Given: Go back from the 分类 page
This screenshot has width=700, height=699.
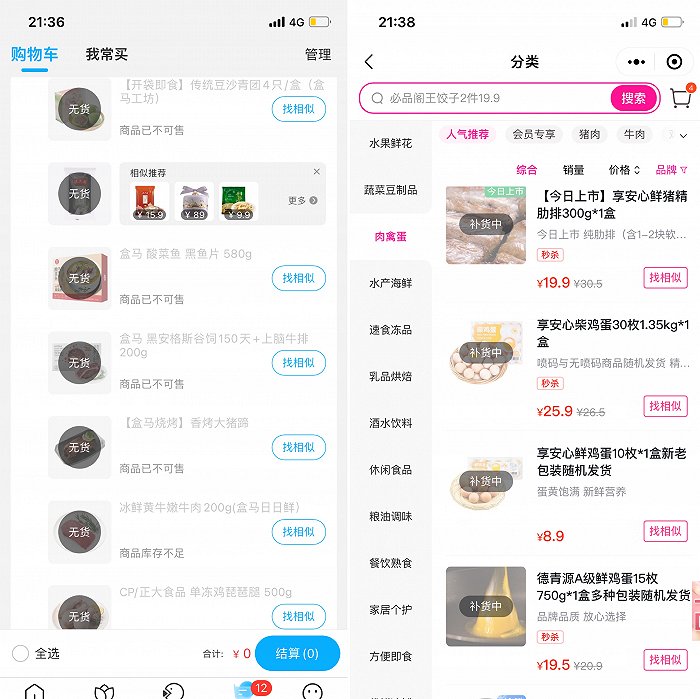Looking at the screenshot, I should coord(368,62).
